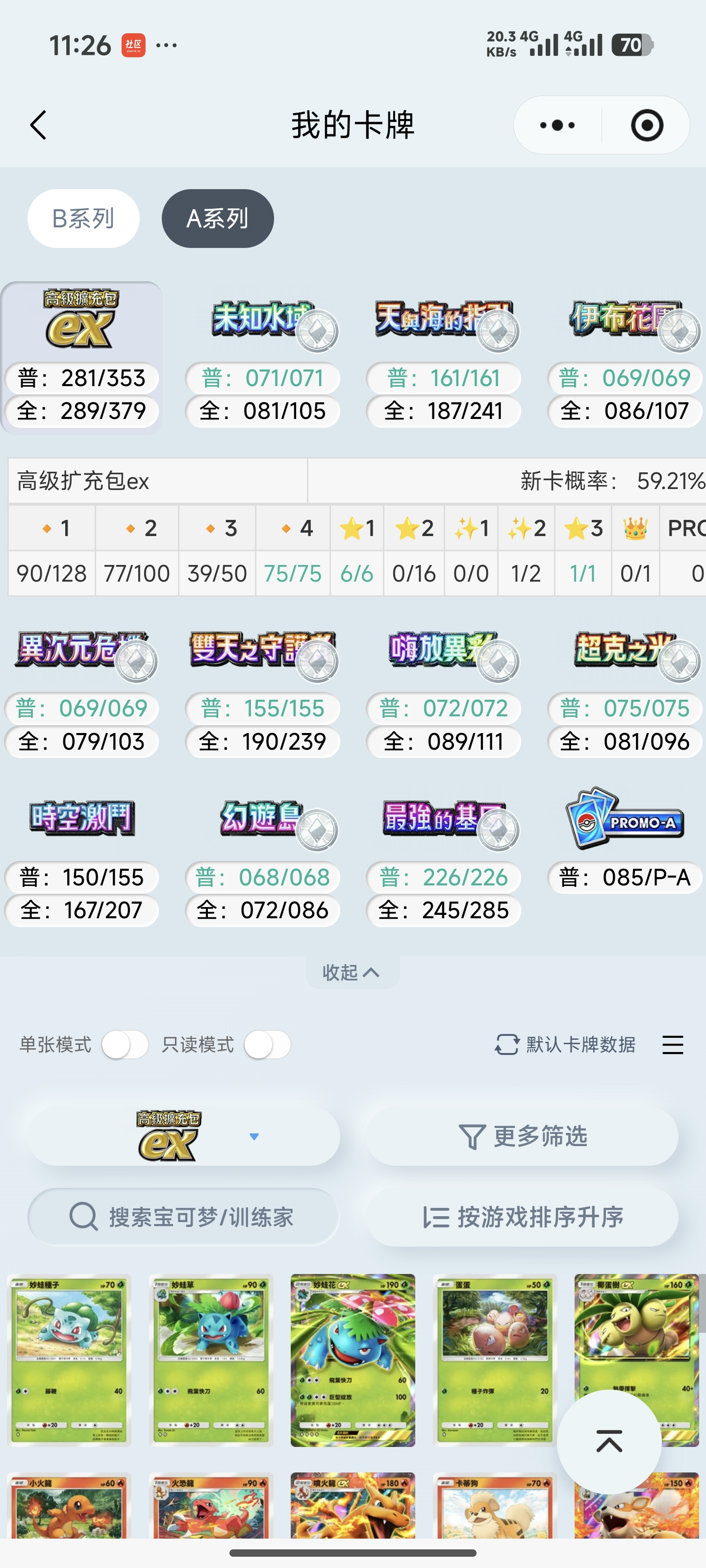
Task: Switch to the B系列 tab
Action: 83,219
